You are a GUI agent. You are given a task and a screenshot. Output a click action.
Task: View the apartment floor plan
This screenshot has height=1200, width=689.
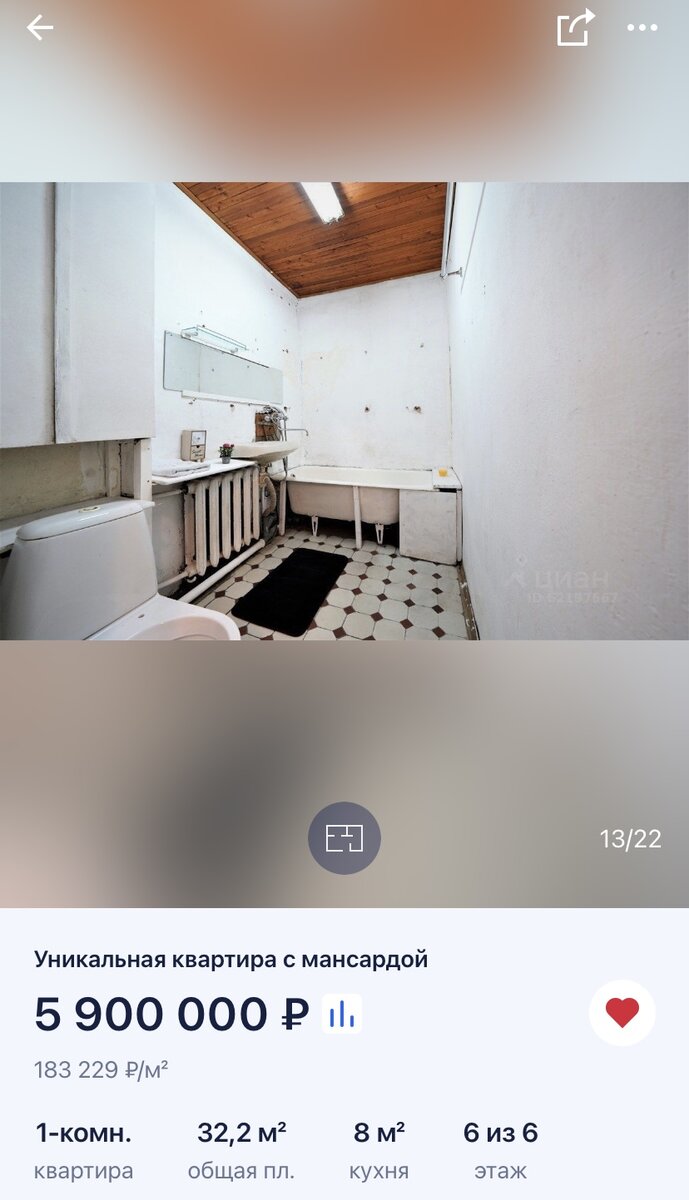(344, 838)
